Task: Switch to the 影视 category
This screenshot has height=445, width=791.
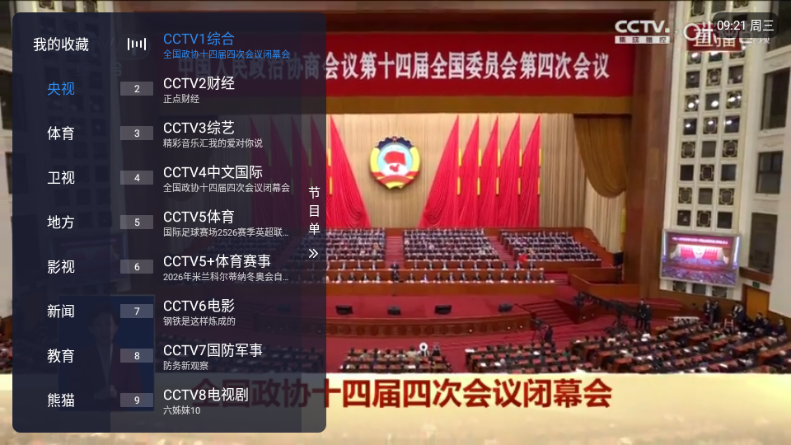Action: [61, 266]
